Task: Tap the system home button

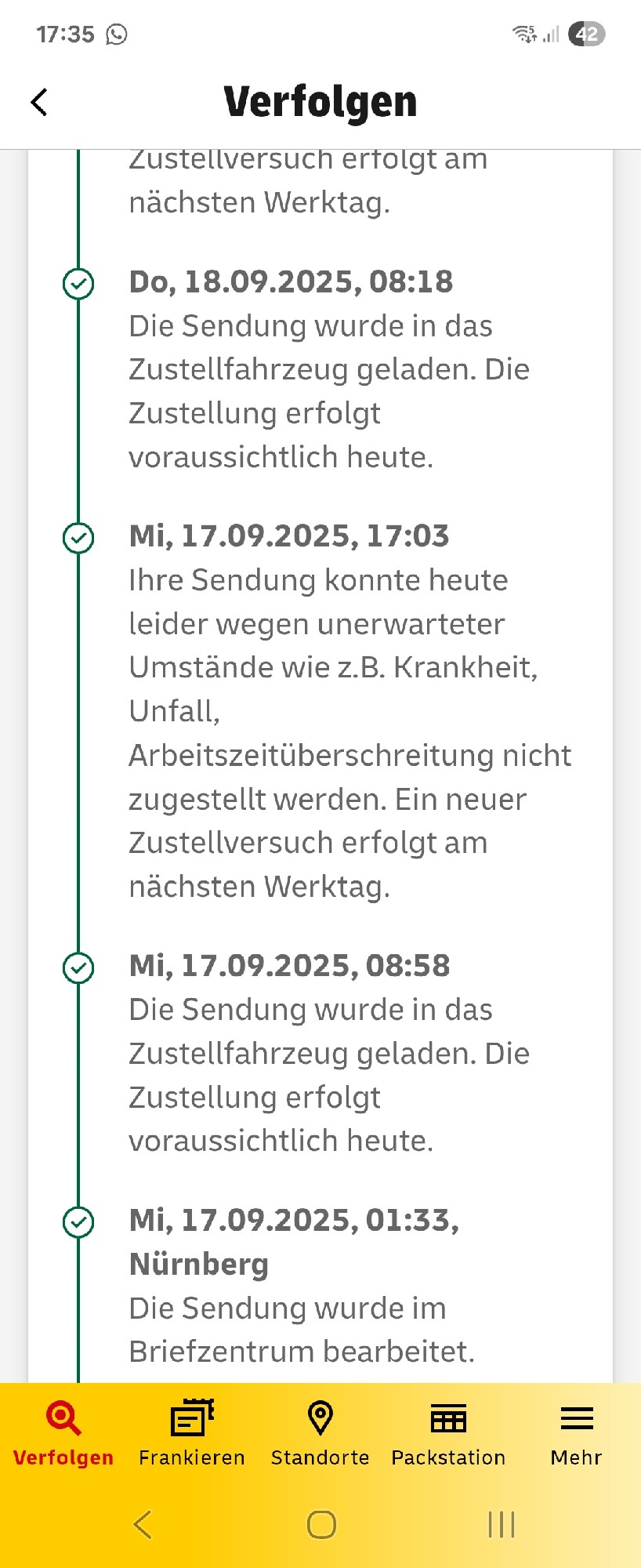Action: (321, 1525)
